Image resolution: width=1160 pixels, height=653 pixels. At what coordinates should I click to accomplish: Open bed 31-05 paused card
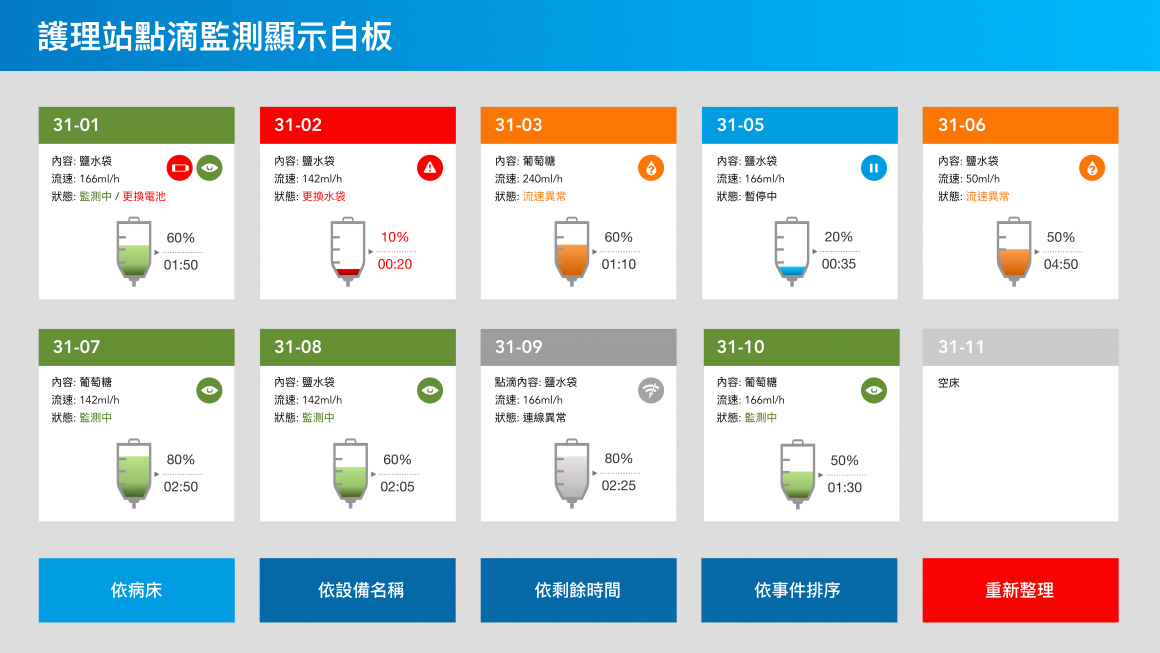800,203
